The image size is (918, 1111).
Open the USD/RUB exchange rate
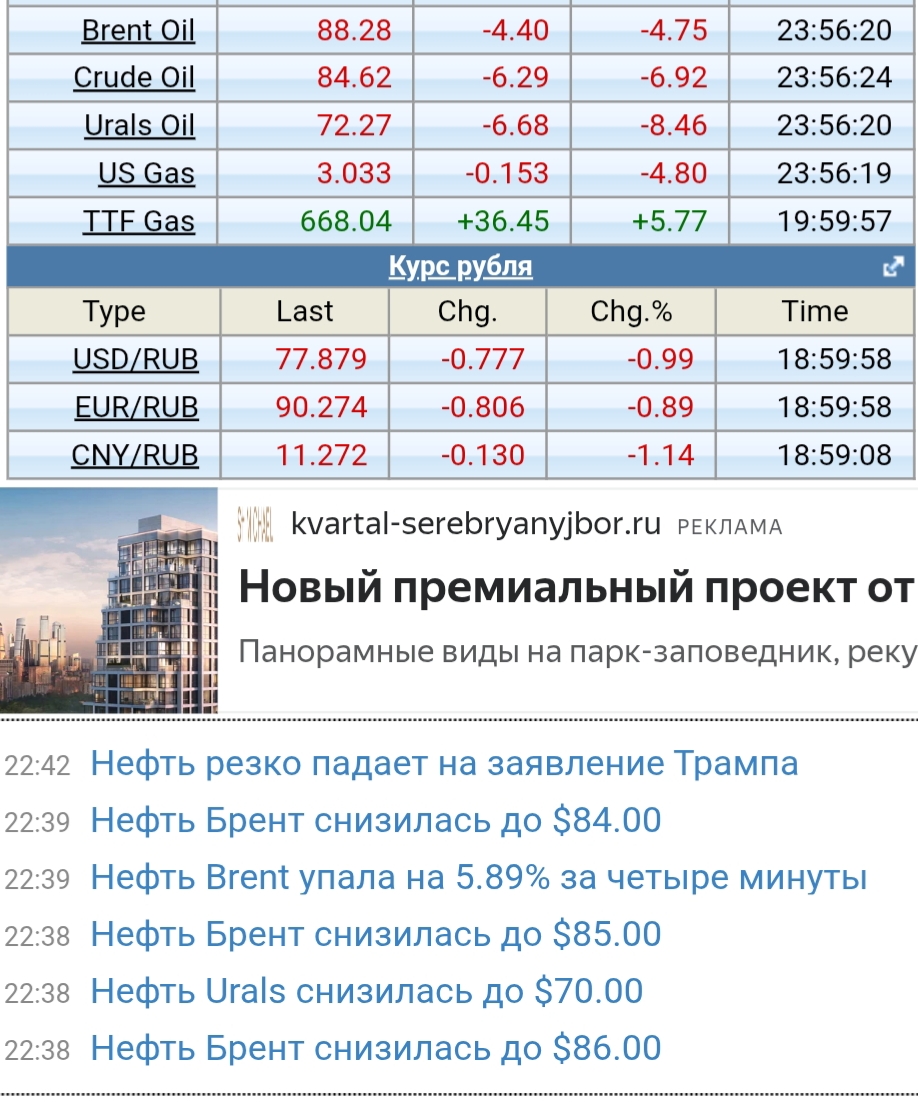135,359
